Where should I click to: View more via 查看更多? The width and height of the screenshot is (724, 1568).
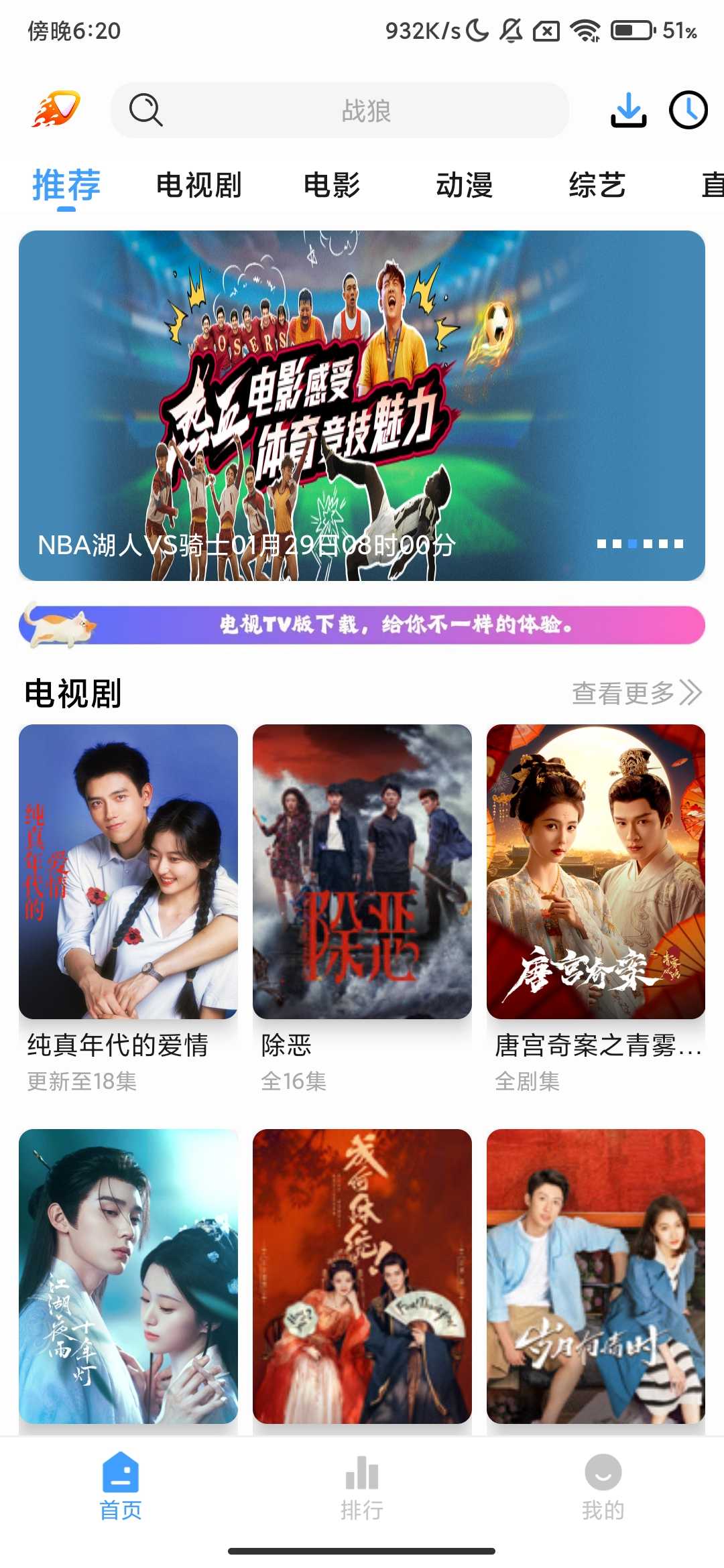tap(636, 693)
